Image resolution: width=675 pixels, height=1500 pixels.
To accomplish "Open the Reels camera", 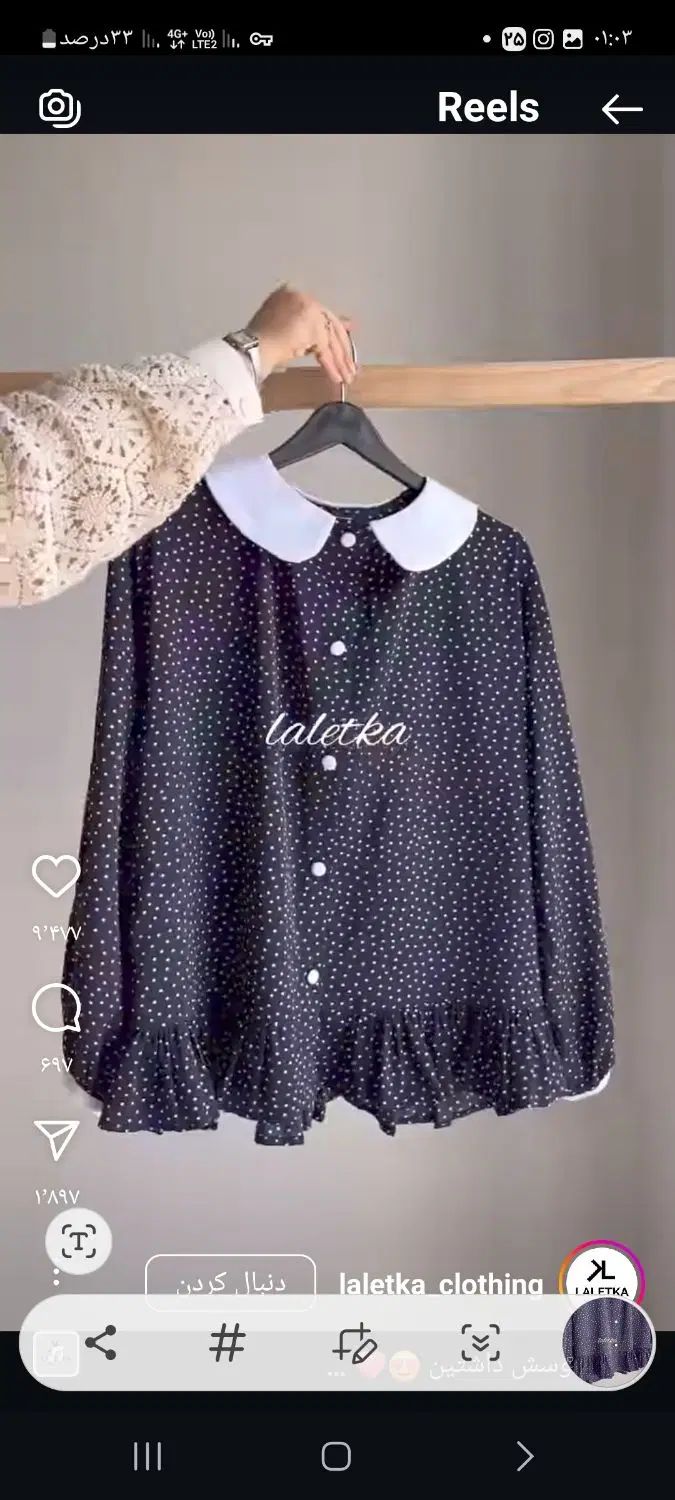I will (59, 108).
